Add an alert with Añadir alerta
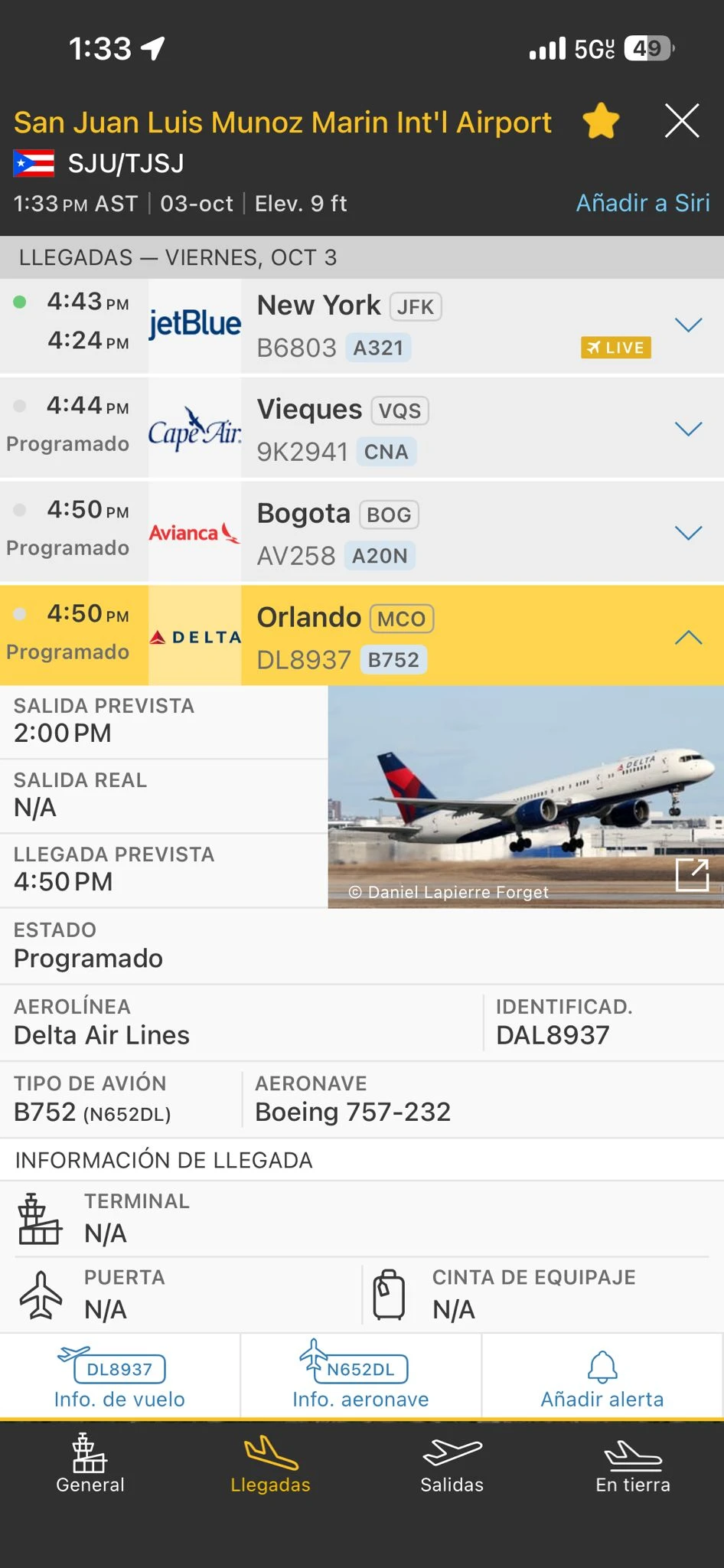Image resolution: width=724 pixels, height=1568 pixels. 602,1378
